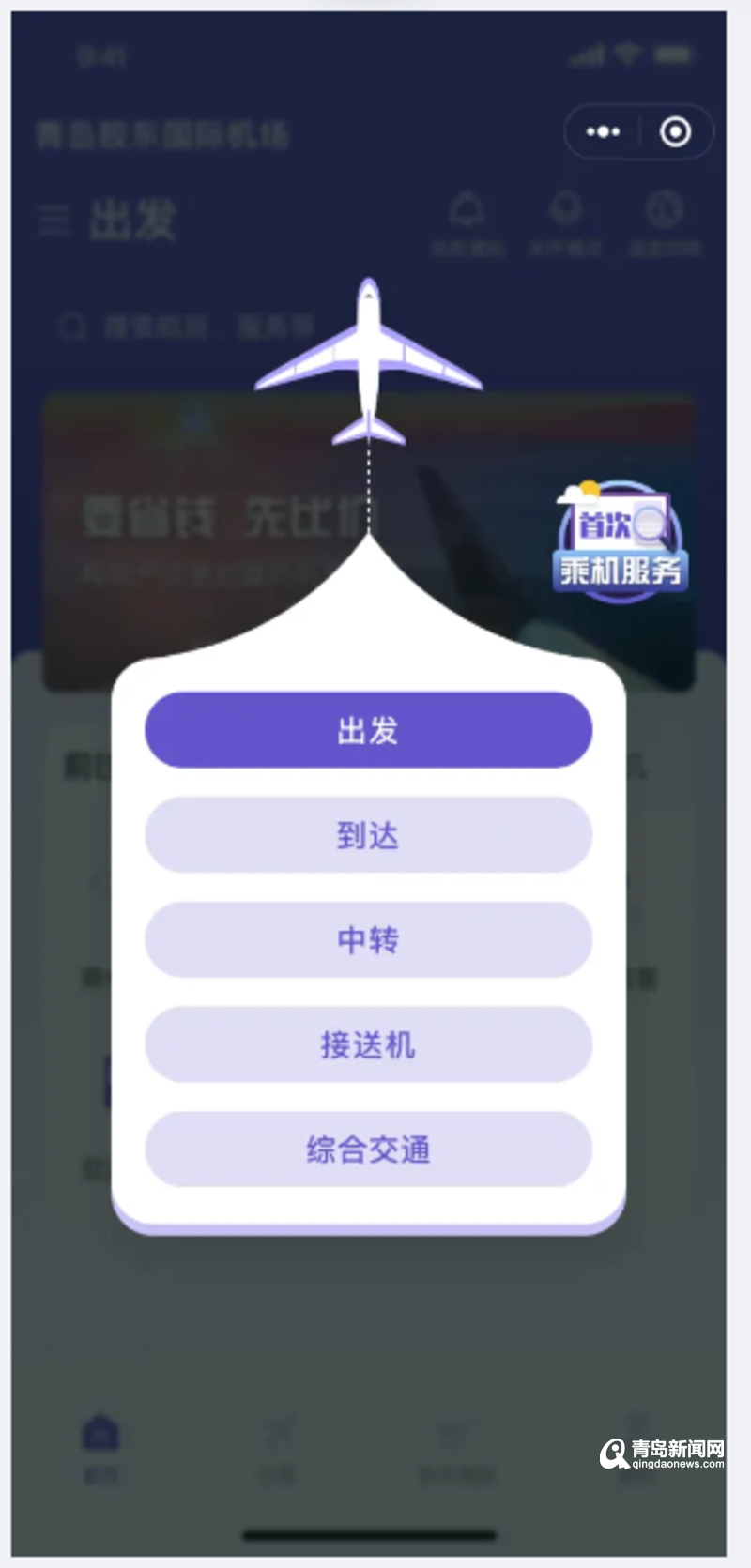This screenshot has height=1568, width=751.
Task: Open the 综合交通 option
Action: (368, 1149)
